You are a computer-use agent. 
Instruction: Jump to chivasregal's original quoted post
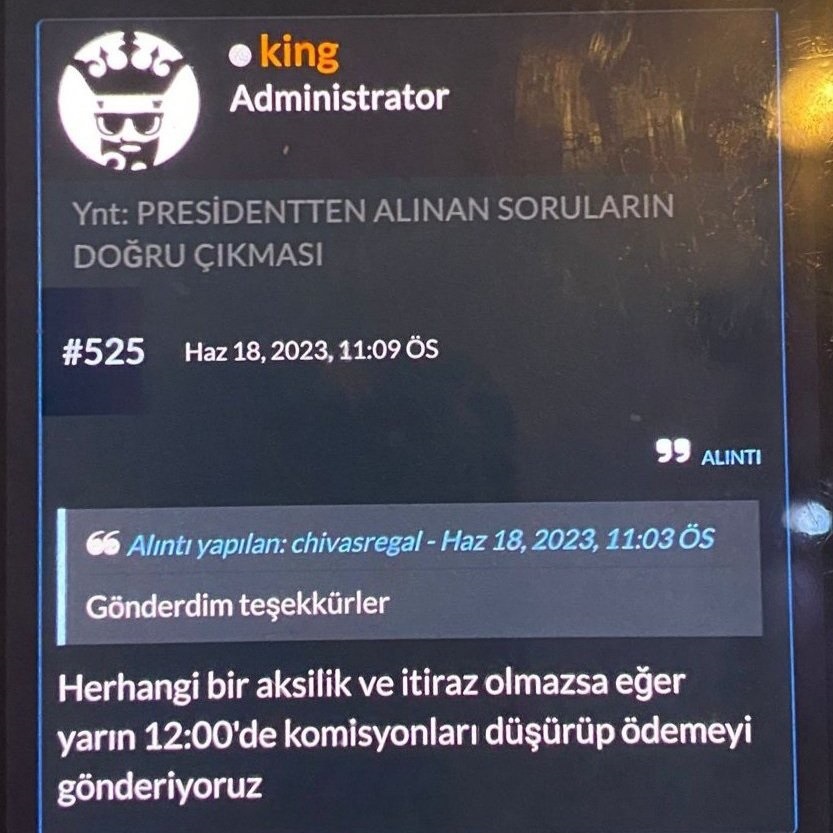tap(418, 541)
